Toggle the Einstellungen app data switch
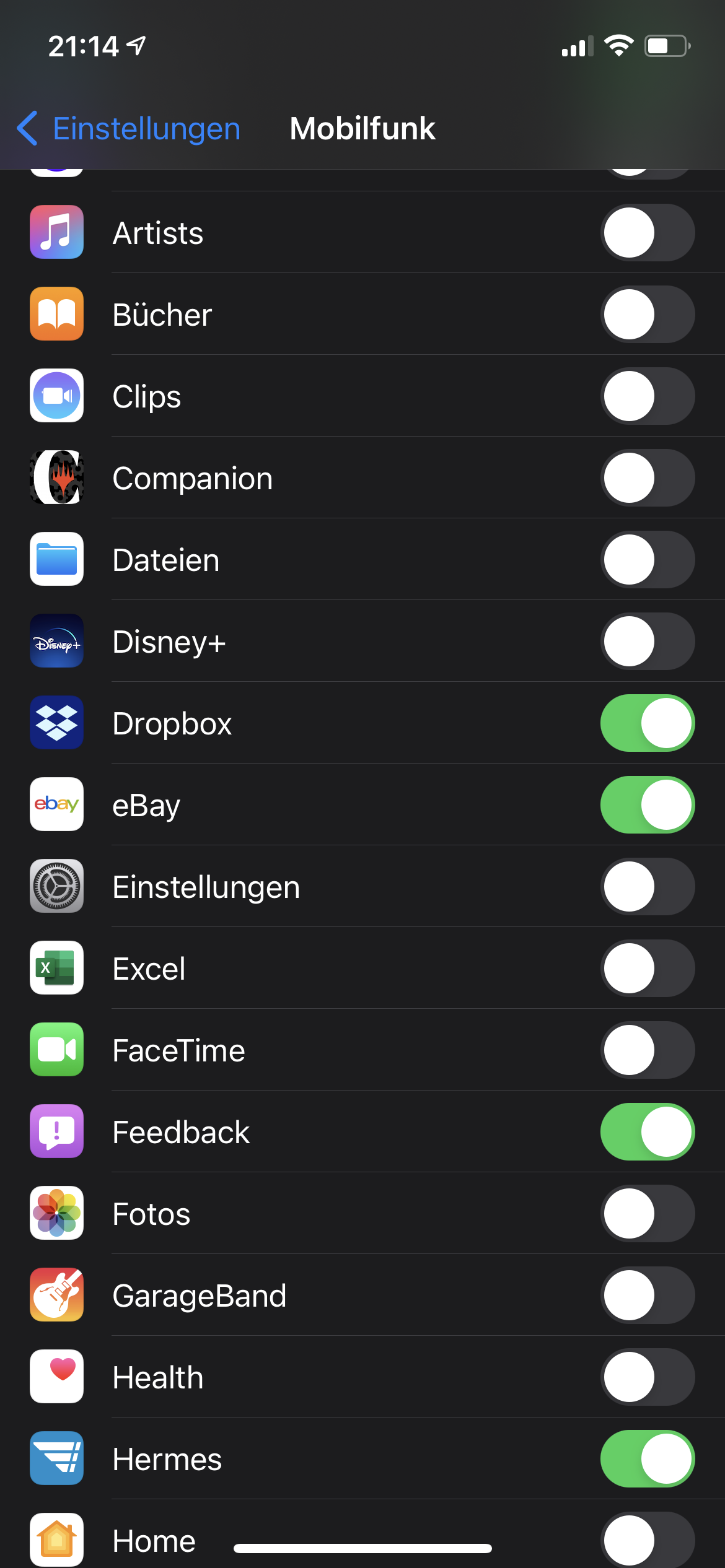This screenshot has height=1568, width=725. pyautogui.click(x=647, y=887)
